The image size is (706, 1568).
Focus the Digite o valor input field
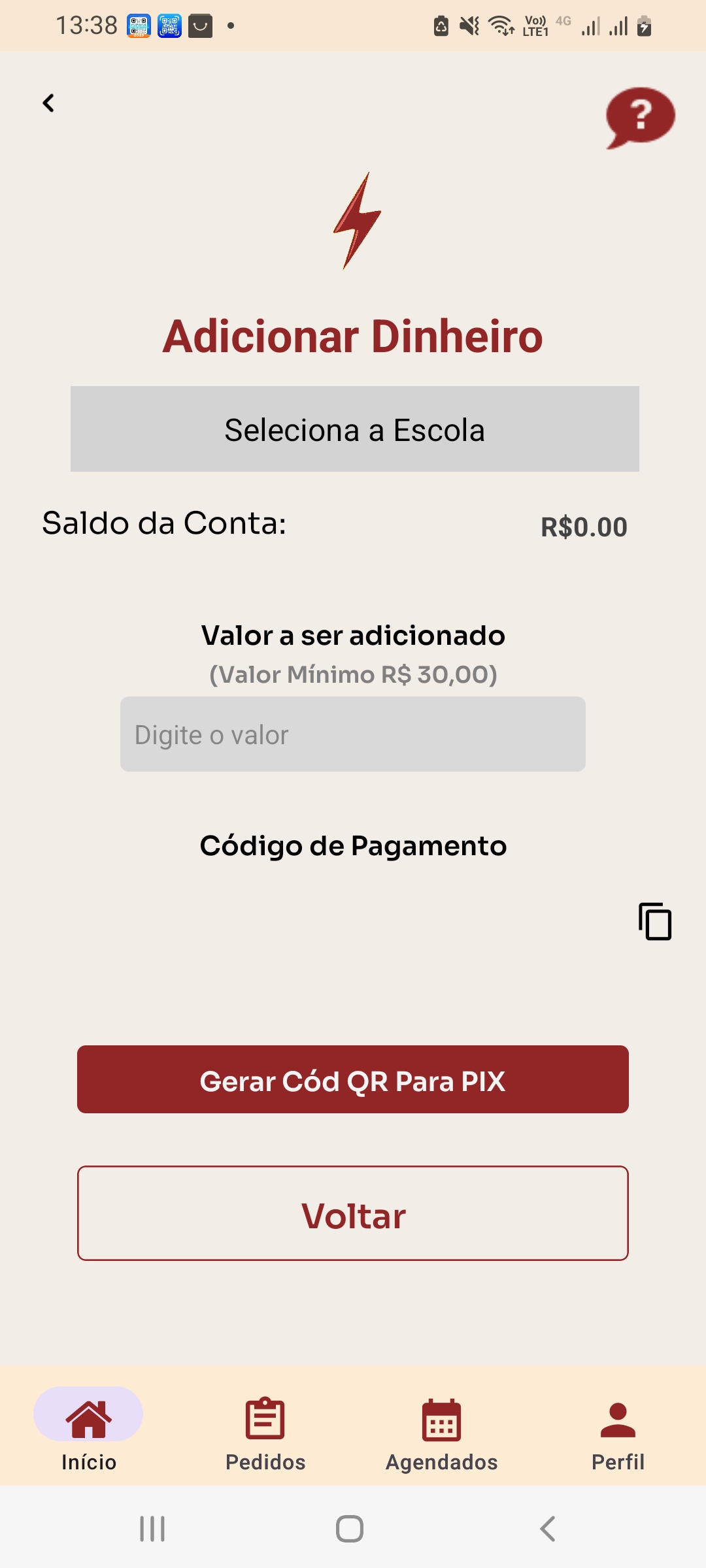click(353, 734)
